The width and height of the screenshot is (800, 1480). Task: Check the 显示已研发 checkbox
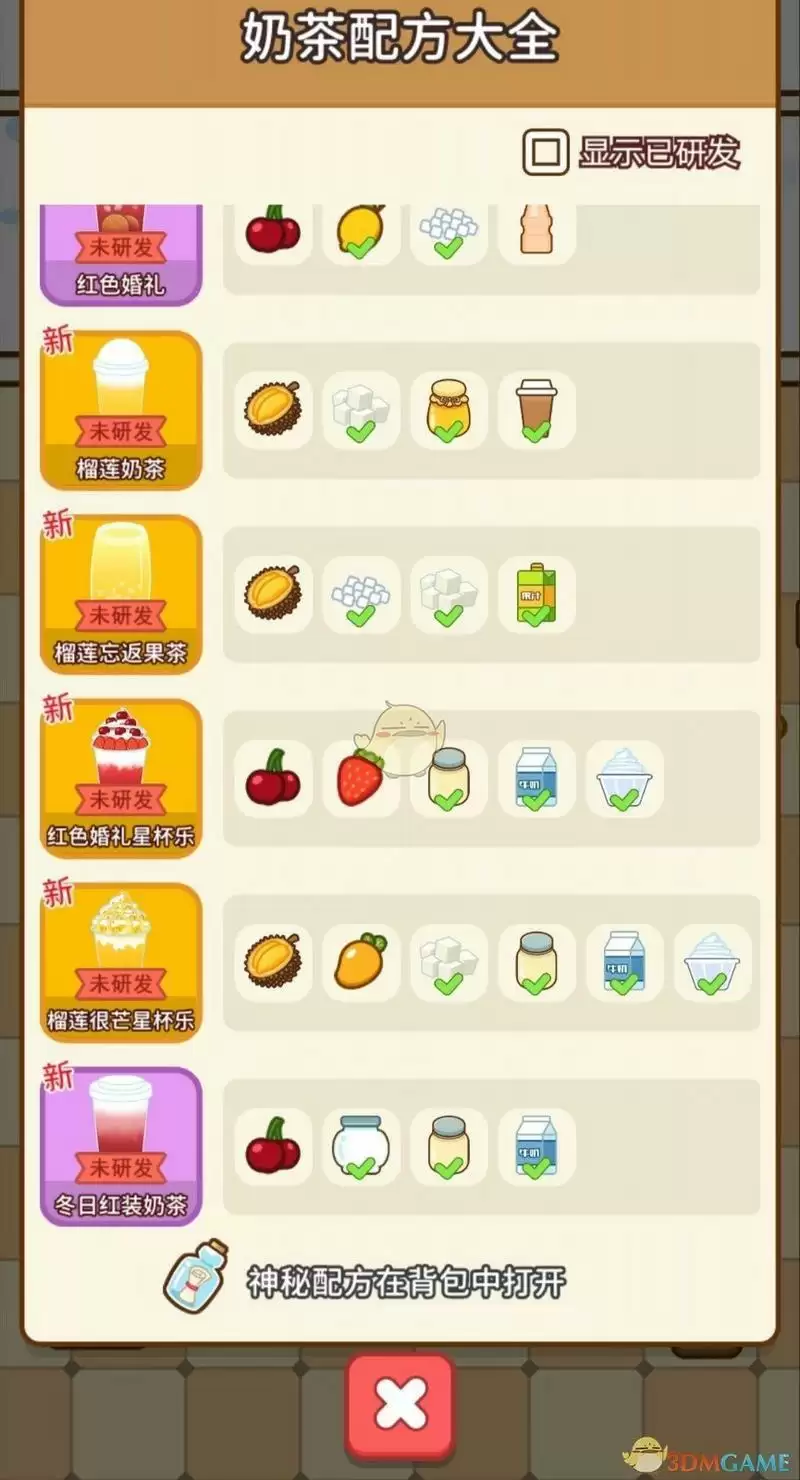[x=546, y=153]
